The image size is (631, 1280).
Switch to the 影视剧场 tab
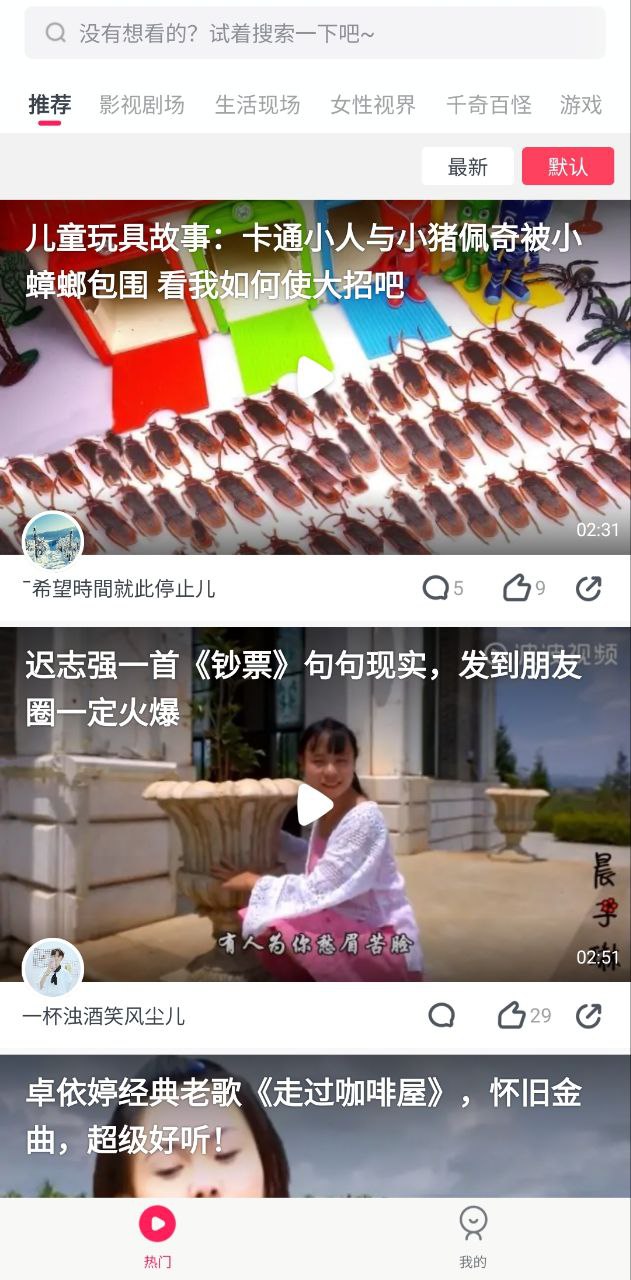(142, 104)
